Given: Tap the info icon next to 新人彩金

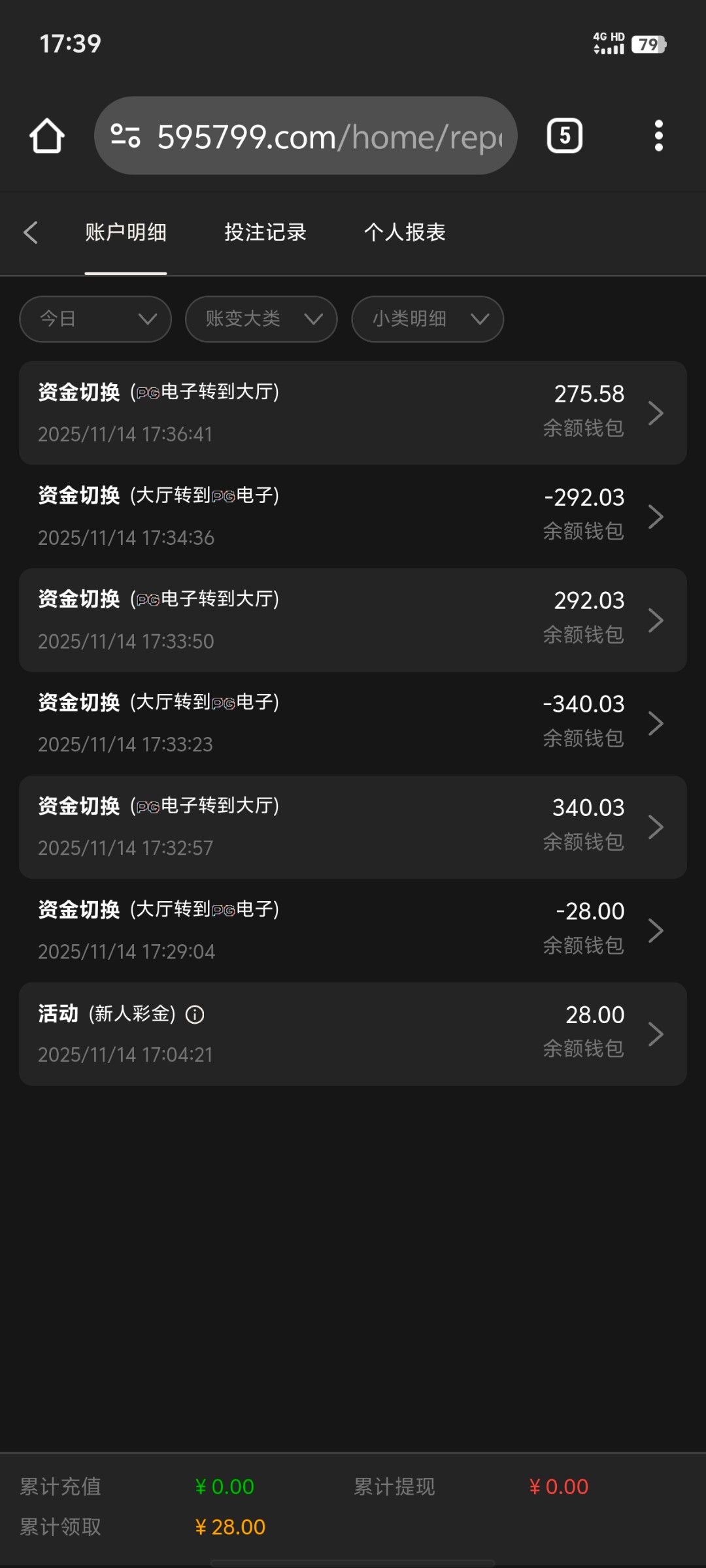Looking at the screenshot, I should coord(195,1015).
